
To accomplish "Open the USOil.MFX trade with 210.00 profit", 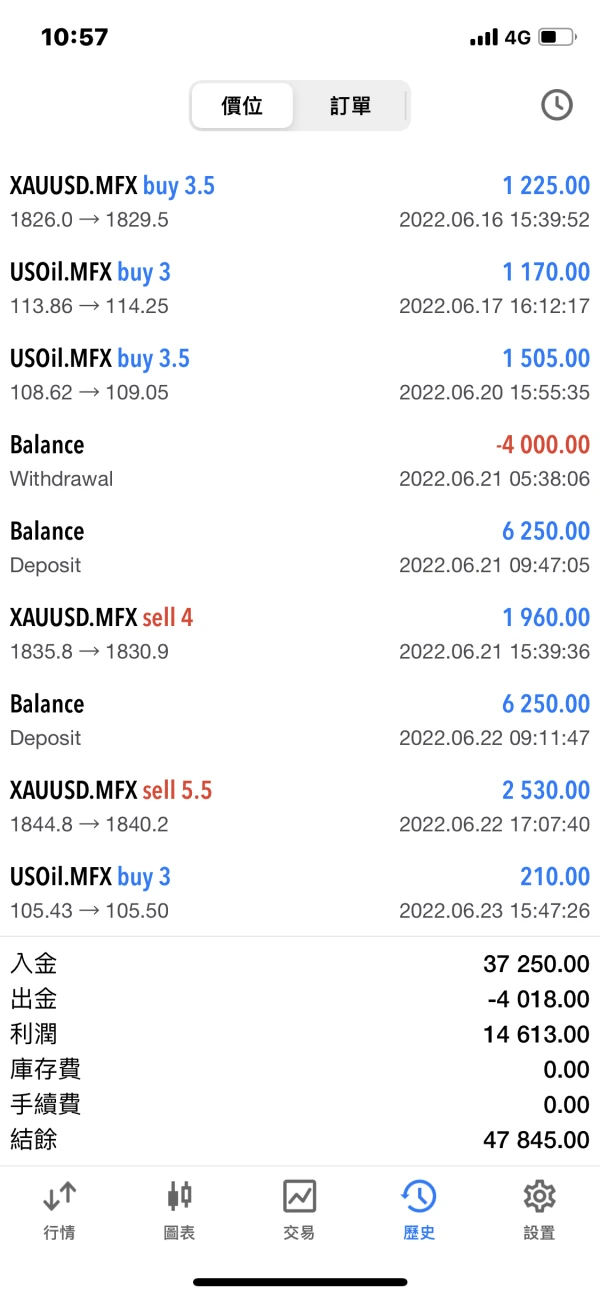I will coord(300,893).
